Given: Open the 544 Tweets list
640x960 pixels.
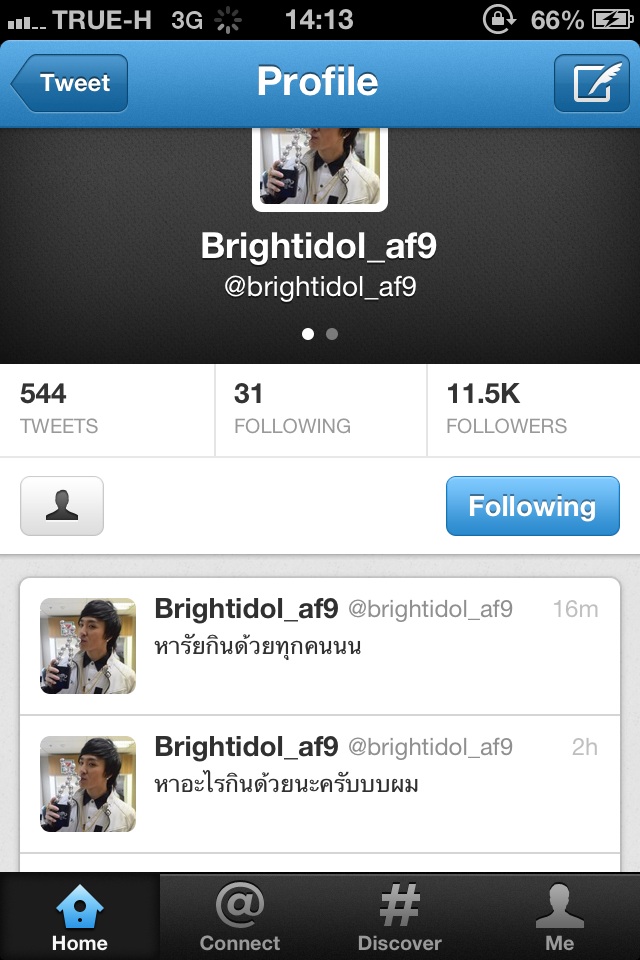Looking at the screenshot, I should click(x=108, y=410).
